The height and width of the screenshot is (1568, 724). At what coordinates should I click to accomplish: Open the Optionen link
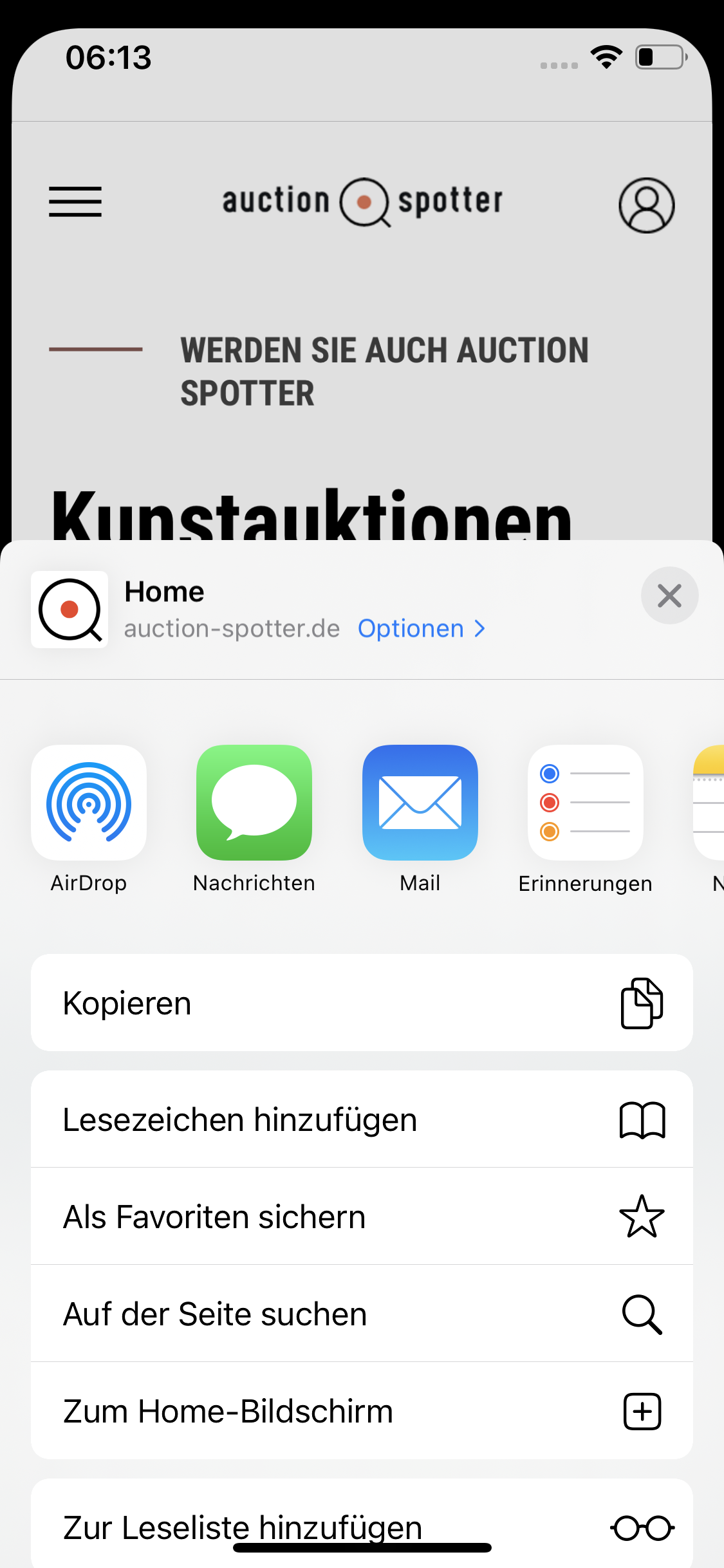(x=421, y=628)
